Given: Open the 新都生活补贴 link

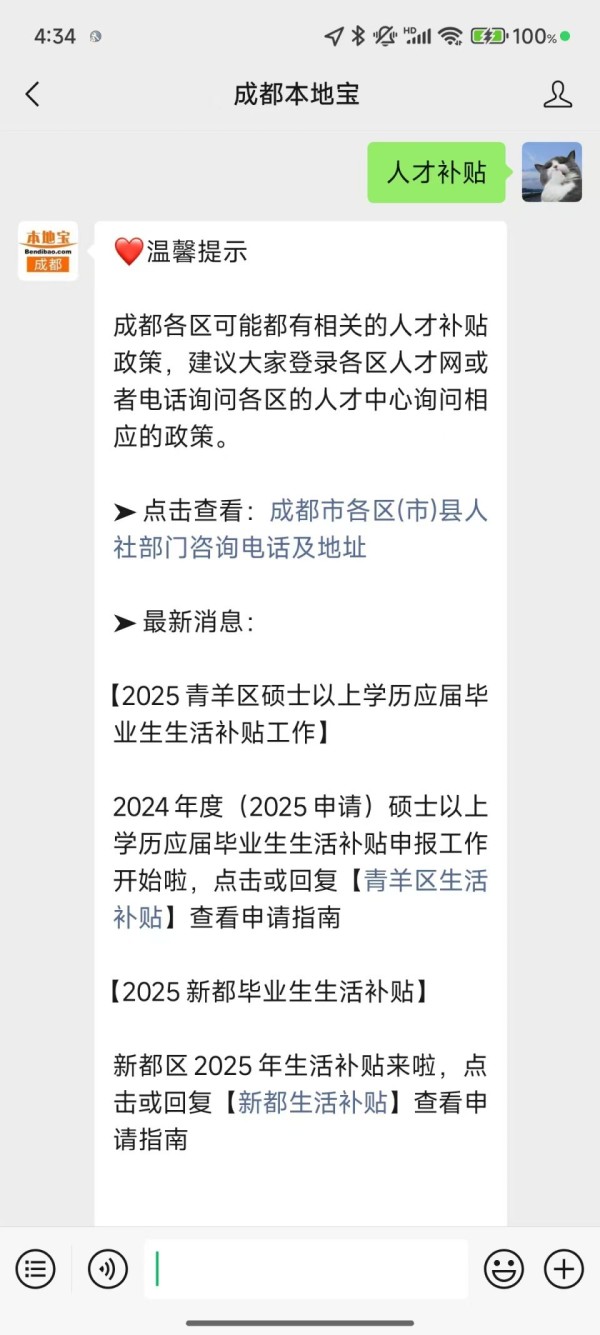Looking at the screenshot, I should coord(313,1102).
